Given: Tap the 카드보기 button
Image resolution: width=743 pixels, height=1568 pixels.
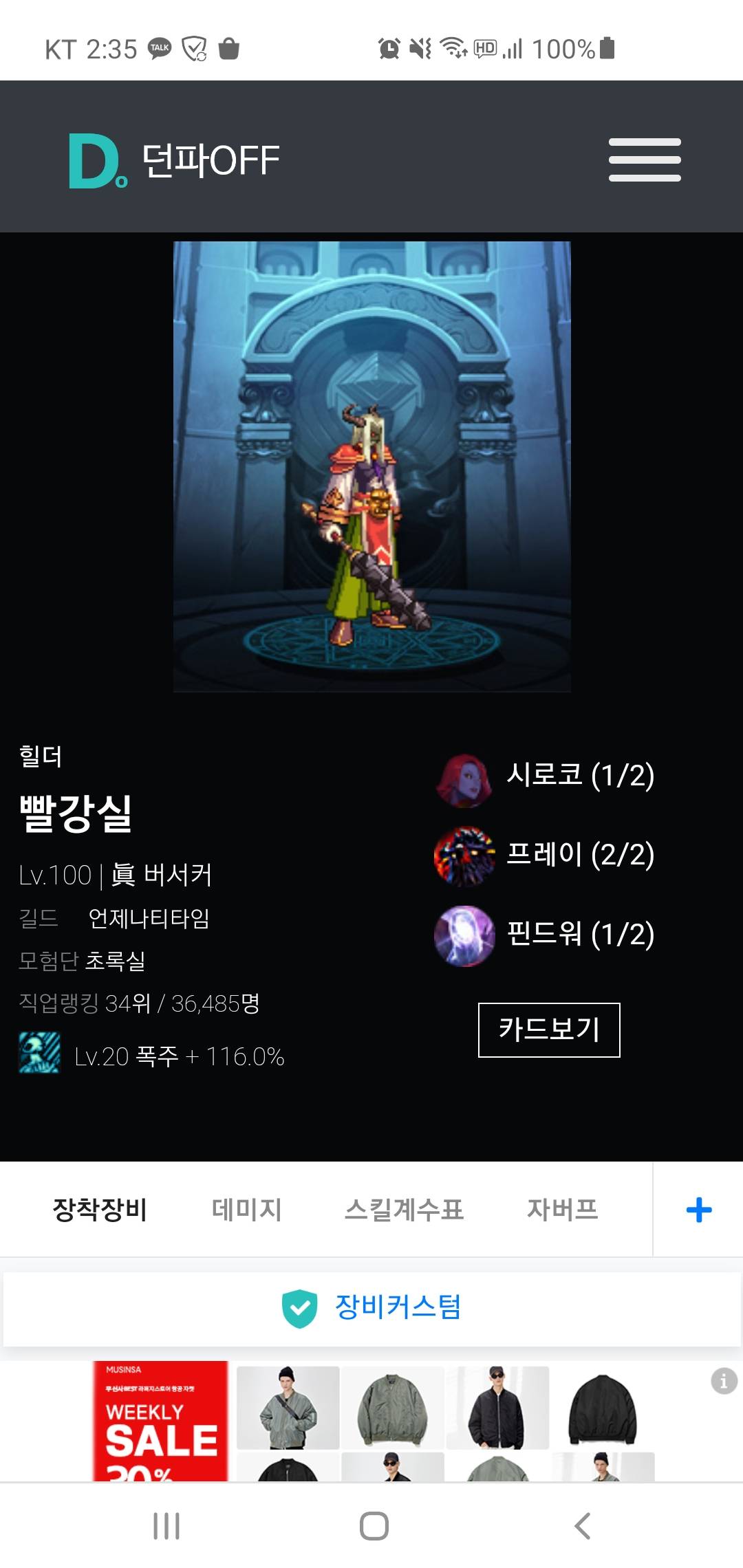Looking at the screenshot, I should (x=549, y=1030).
